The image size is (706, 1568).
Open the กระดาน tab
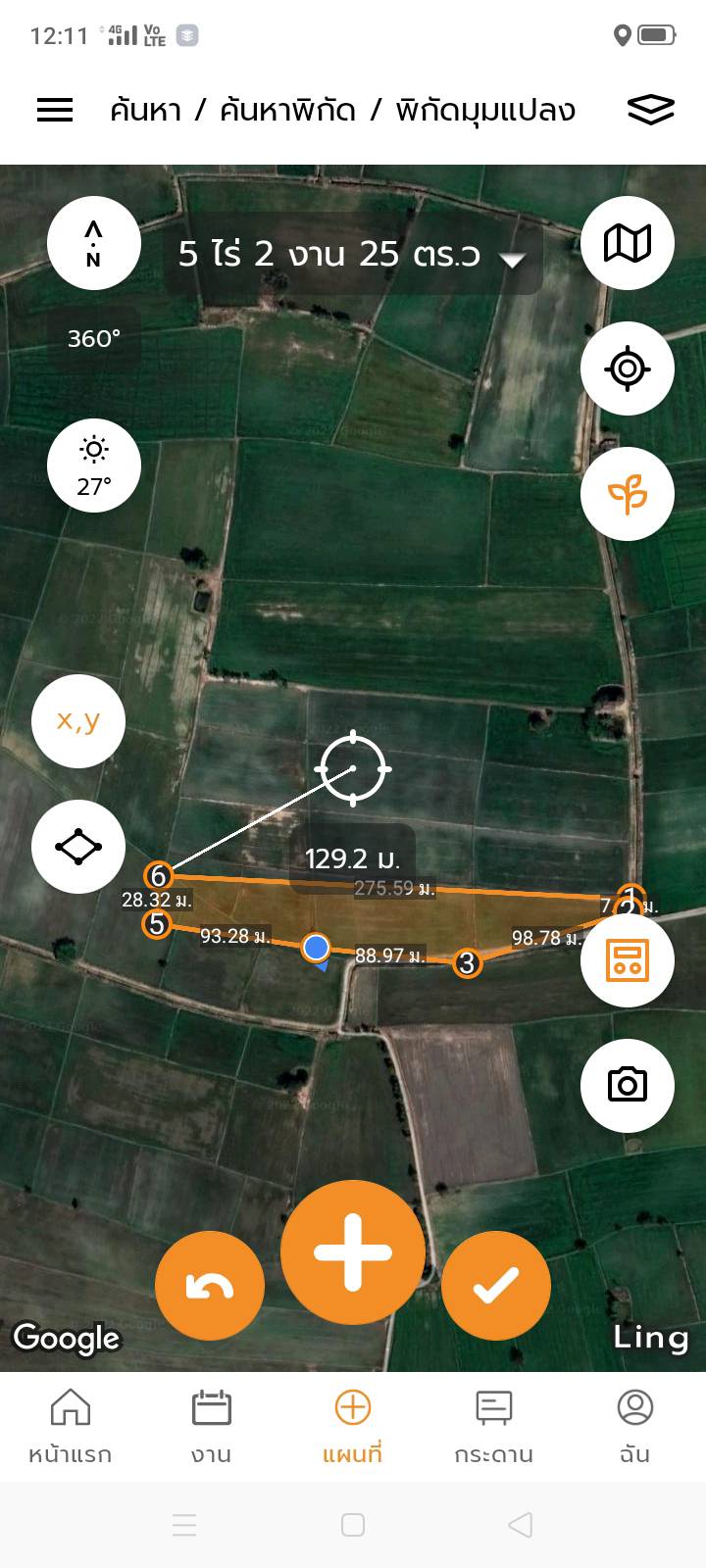(x=493, y=1426)
